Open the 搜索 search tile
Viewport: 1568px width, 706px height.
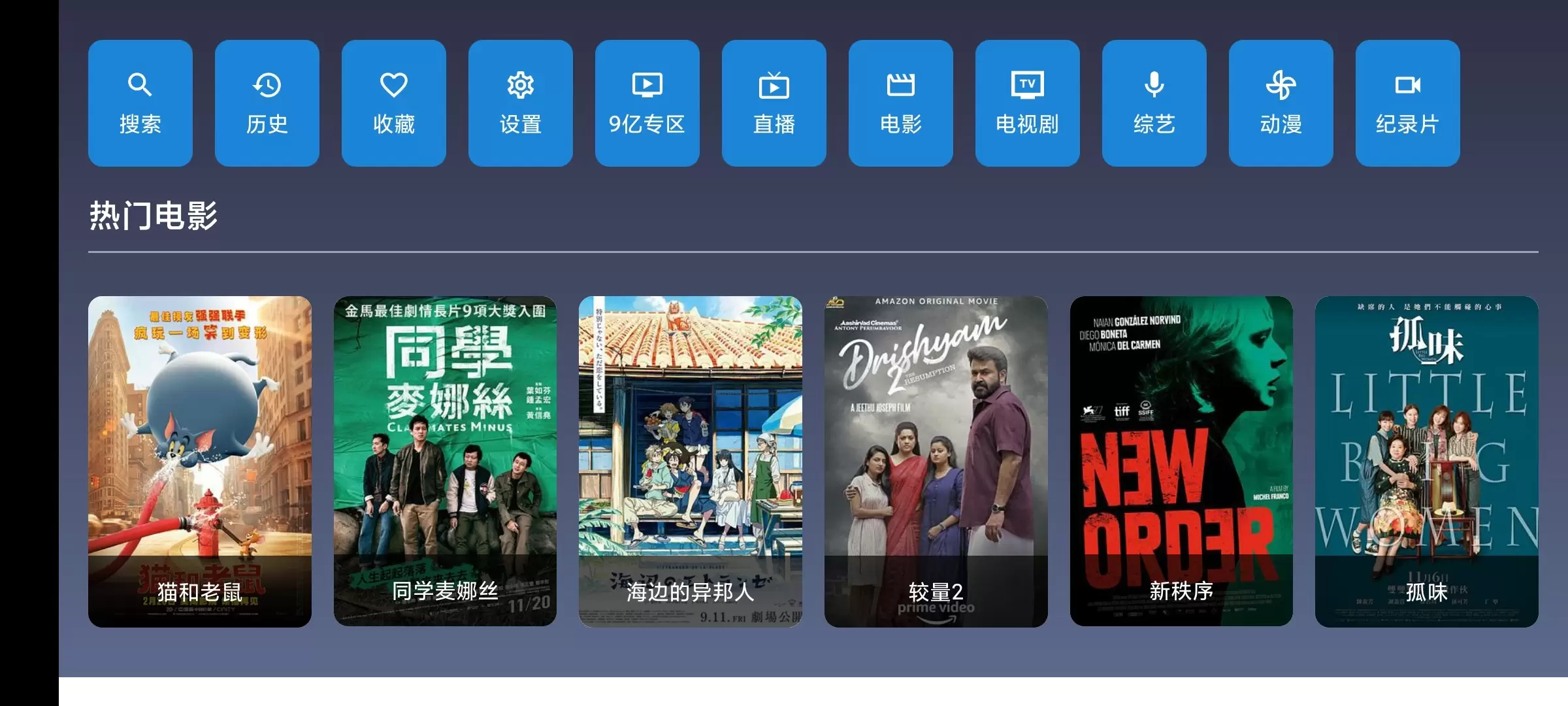click(x=140, y=103)
